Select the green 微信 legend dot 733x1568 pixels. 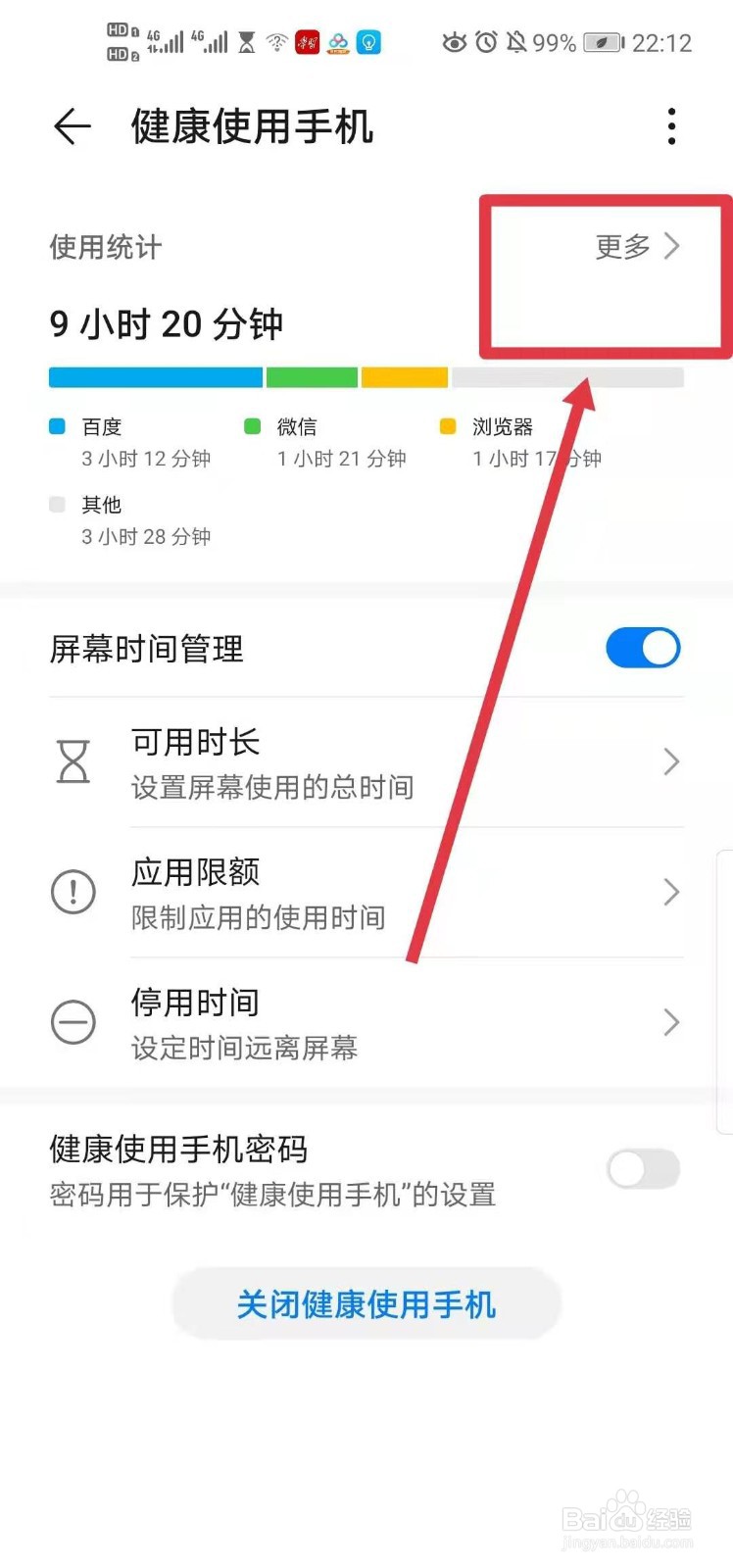255,425
